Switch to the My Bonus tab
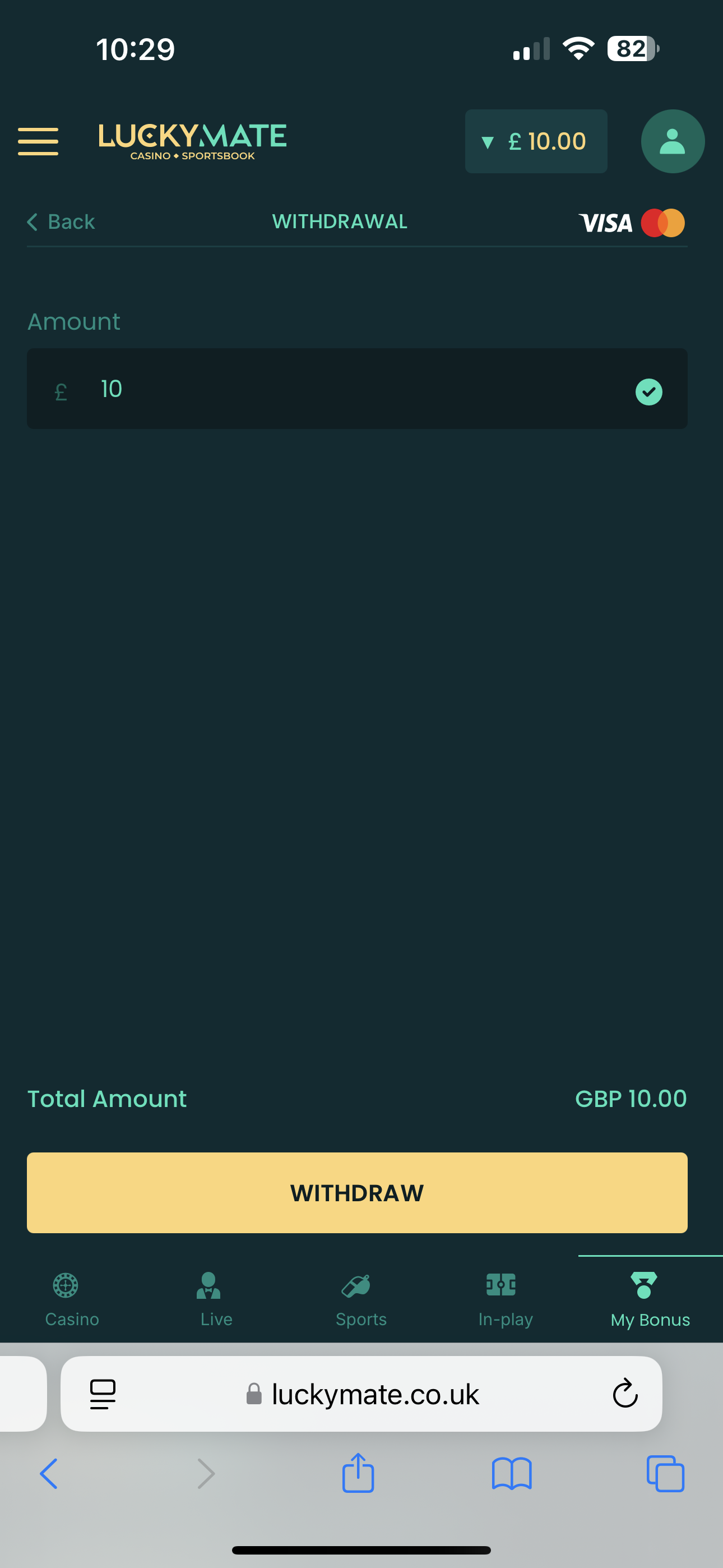This screenshot has height=1568, width=723. [x=650, y=1319]
